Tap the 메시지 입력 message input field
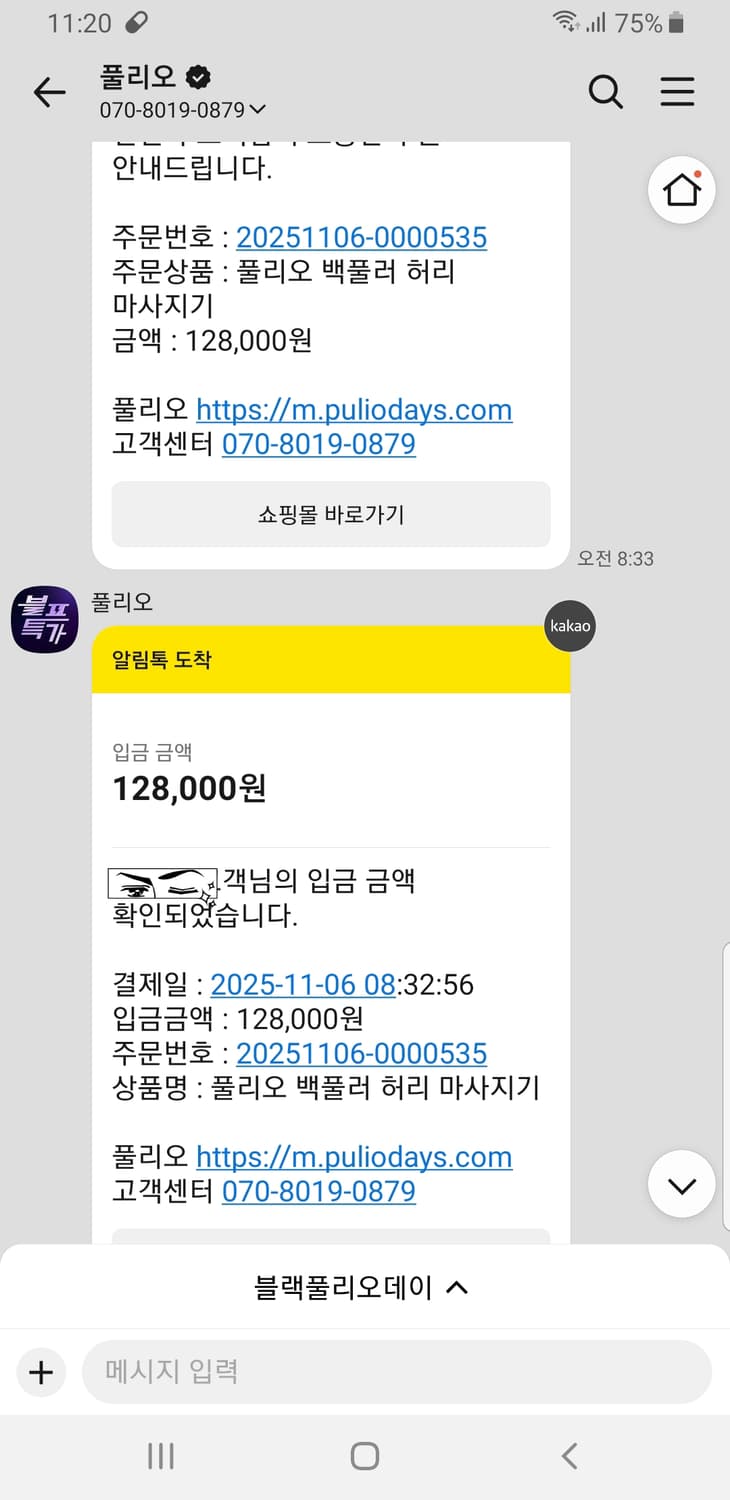Image resolution: width=730 pixels, height=1500 pixels. 400,1372
